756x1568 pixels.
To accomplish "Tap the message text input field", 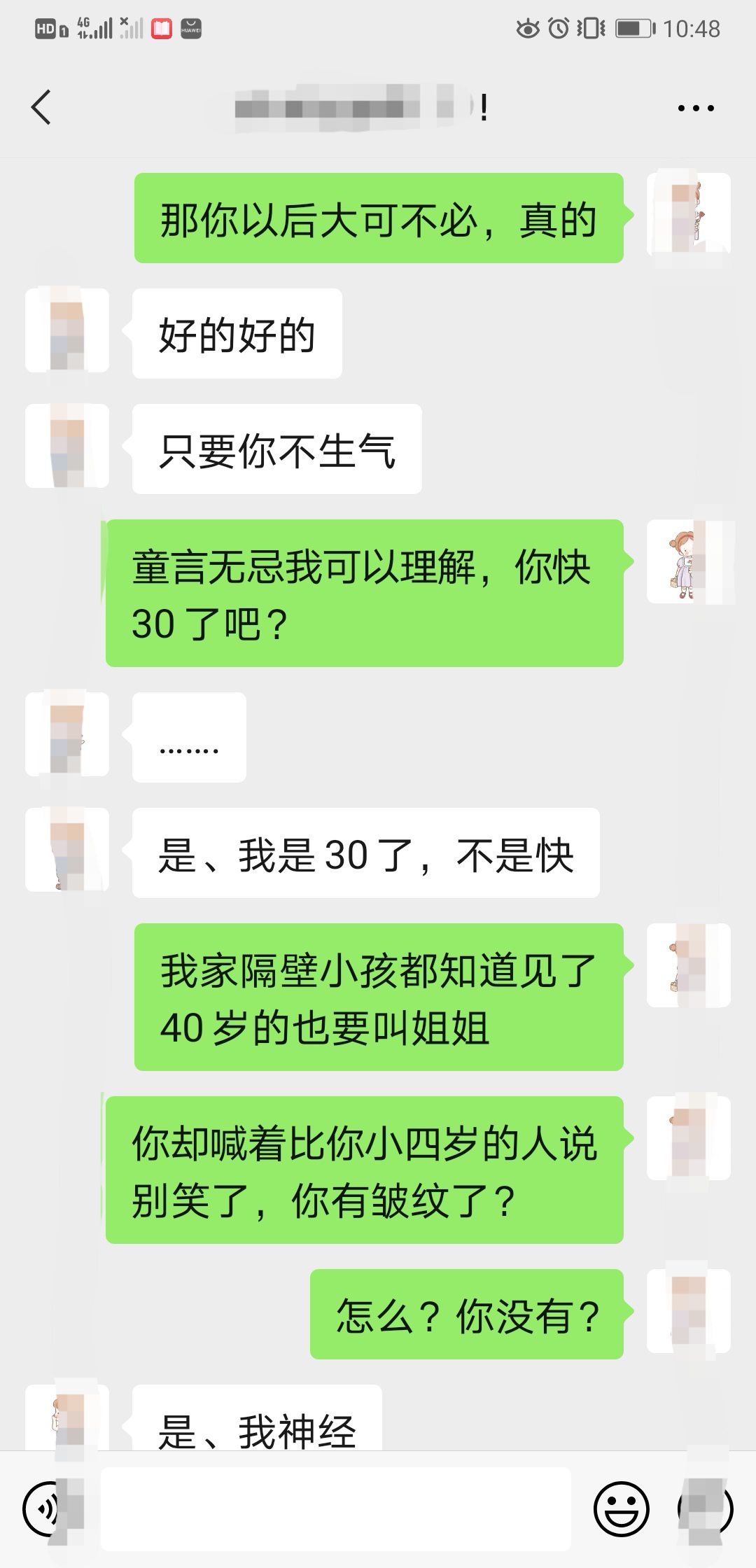I will tap(336, 1509).
